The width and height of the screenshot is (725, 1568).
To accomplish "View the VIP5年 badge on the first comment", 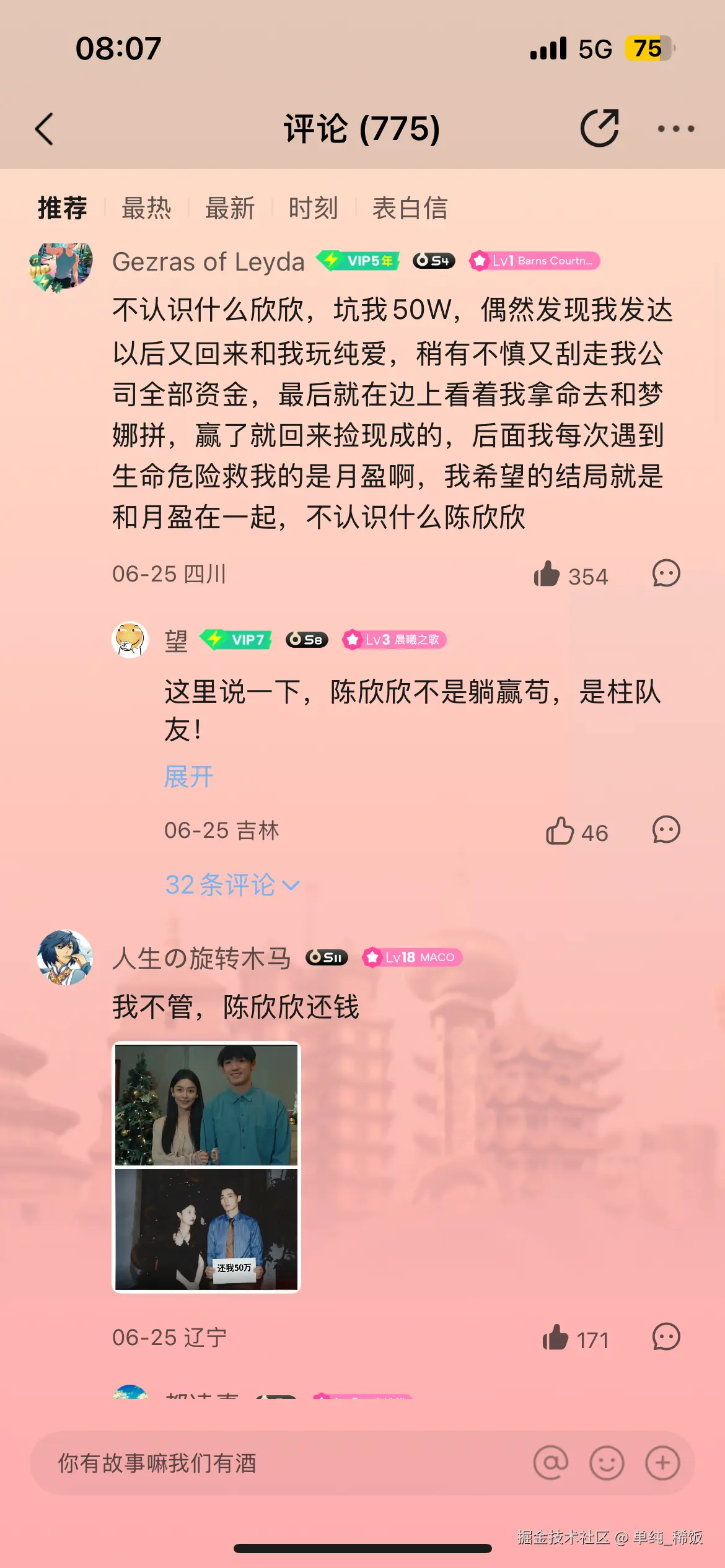I will (x=358, y=261).
